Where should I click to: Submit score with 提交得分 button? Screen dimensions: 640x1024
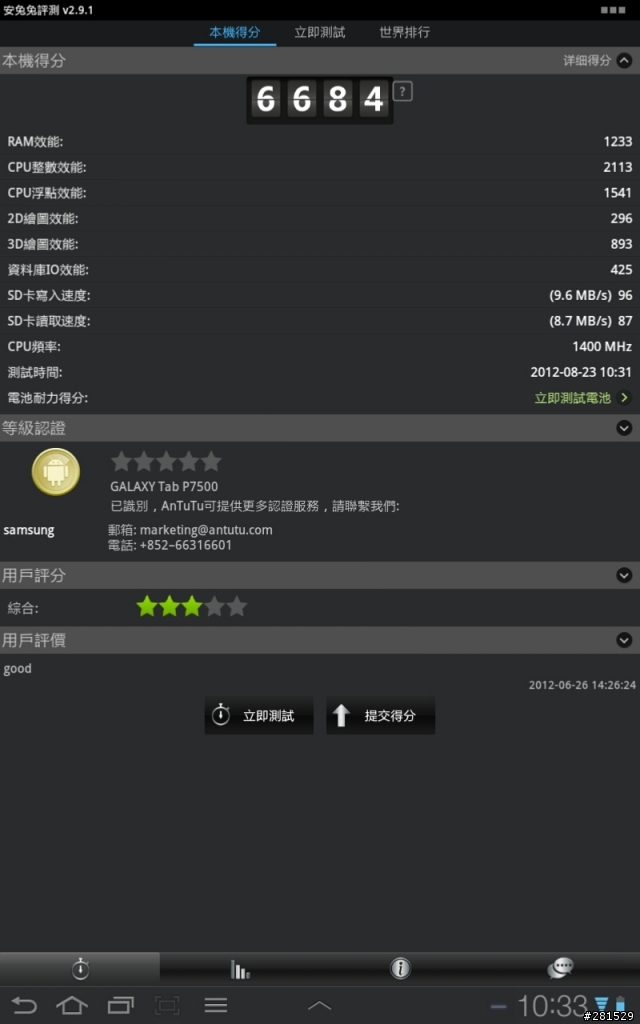click(381, 716)
